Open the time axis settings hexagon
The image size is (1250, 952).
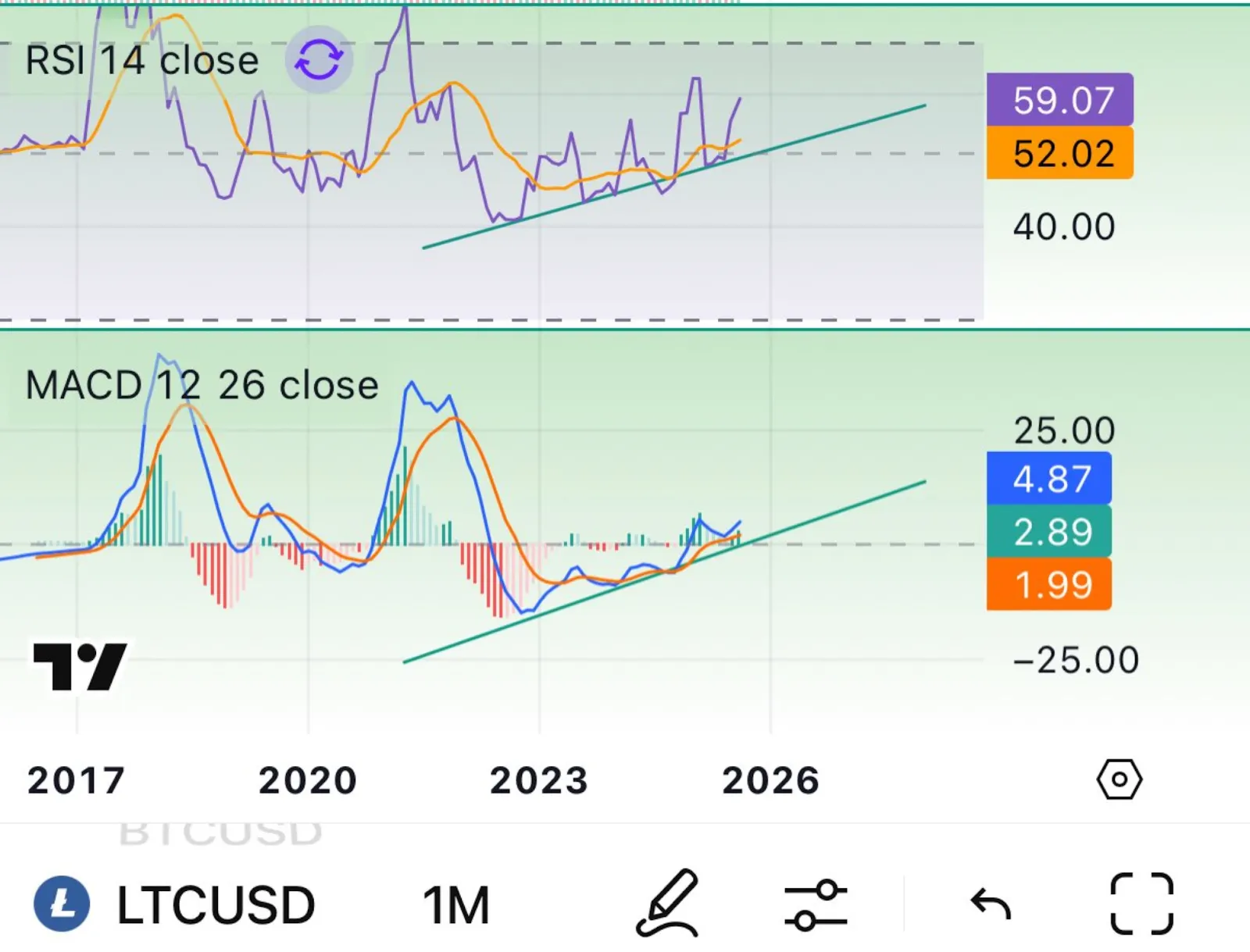coord(1119,779)
